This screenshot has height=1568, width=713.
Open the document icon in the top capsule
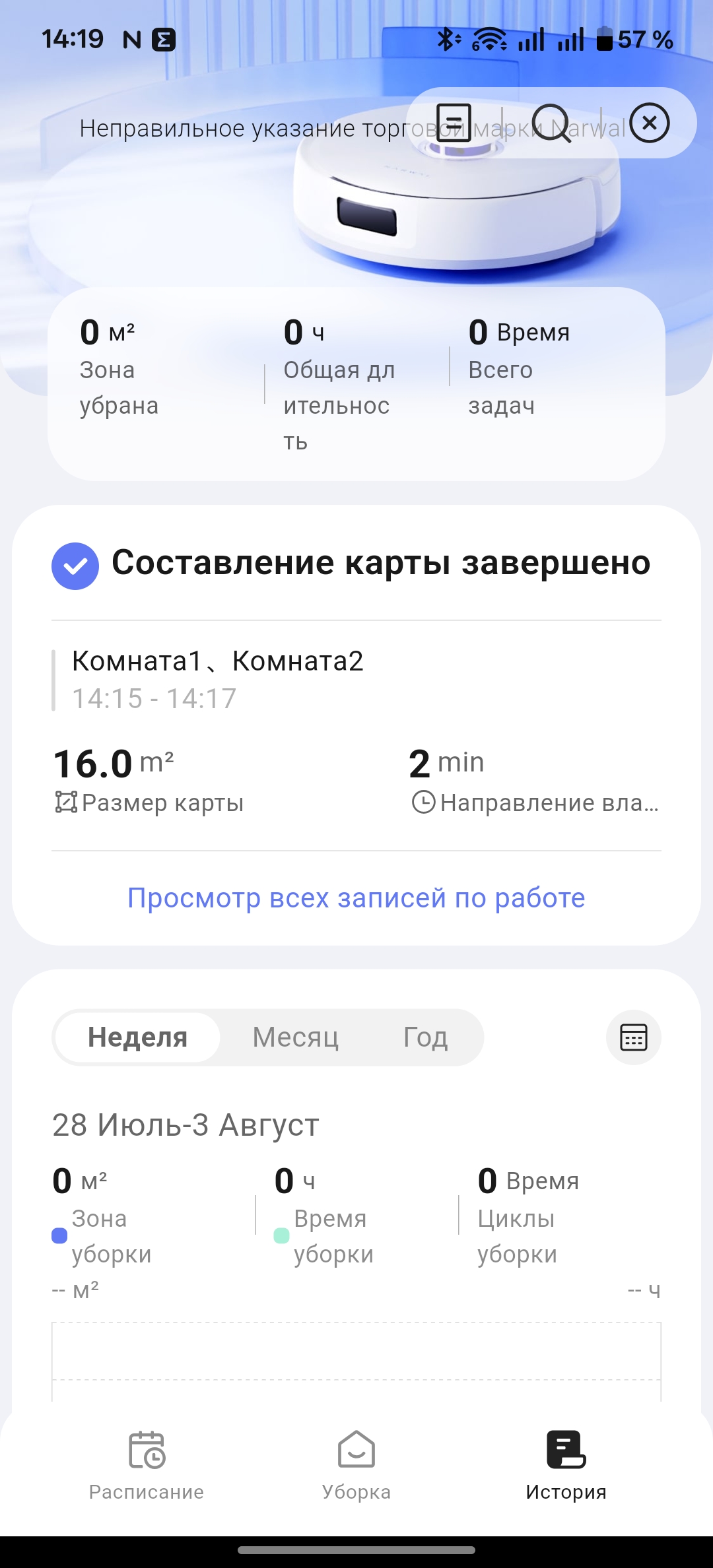(454, 123)
